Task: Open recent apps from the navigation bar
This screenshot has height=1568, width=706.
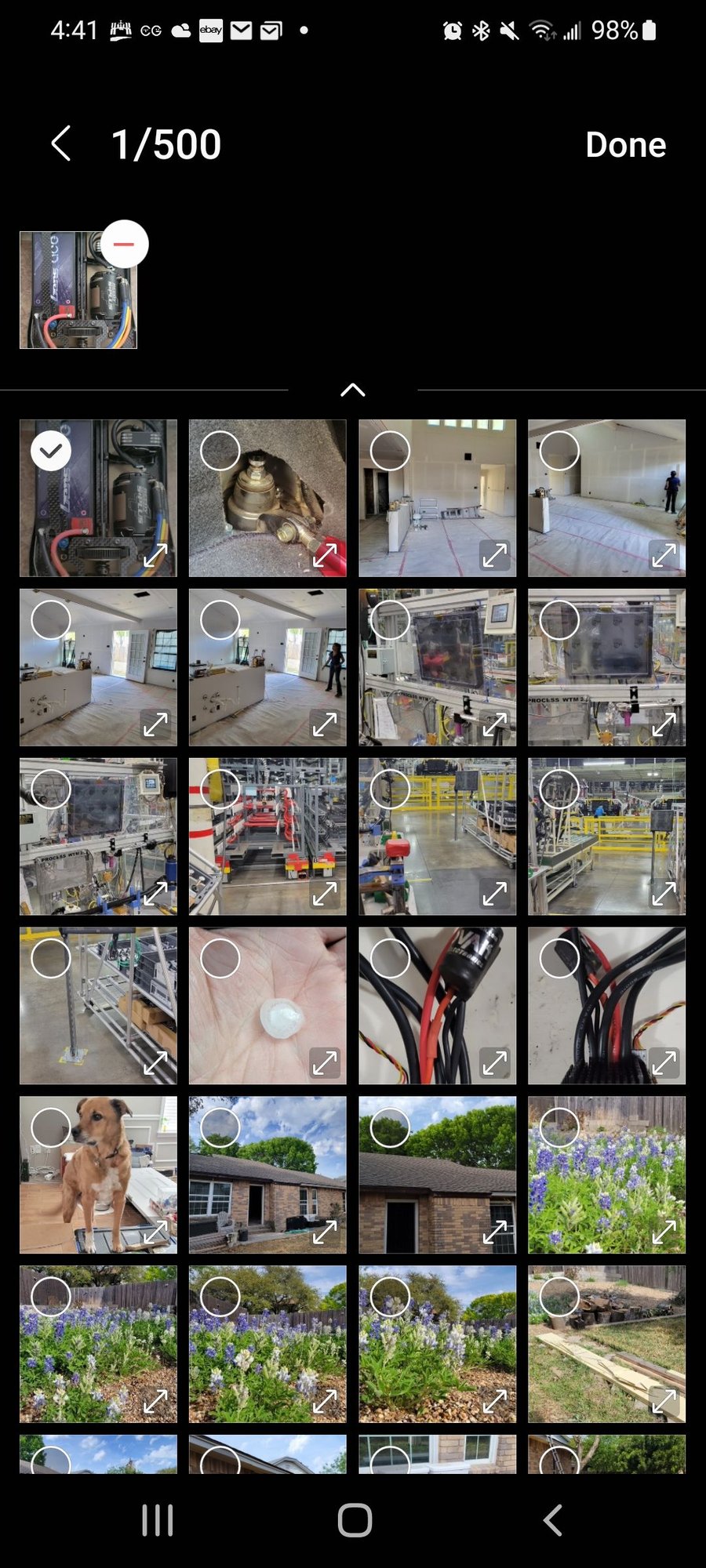Action: (x=157, y=1520)
